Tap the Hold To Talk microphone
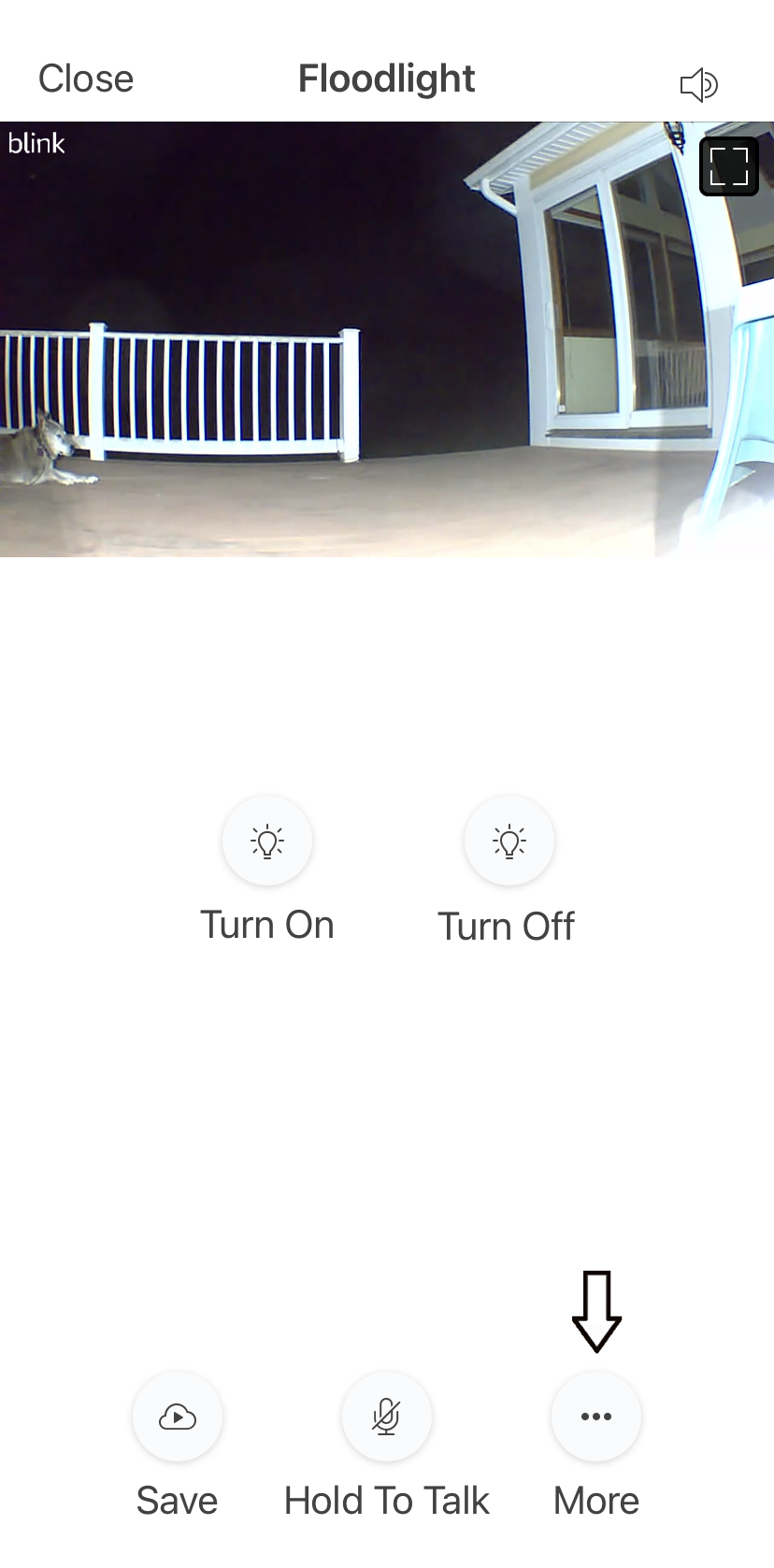The width and height of the screenshot is (774, 1568). (387, 1417)
